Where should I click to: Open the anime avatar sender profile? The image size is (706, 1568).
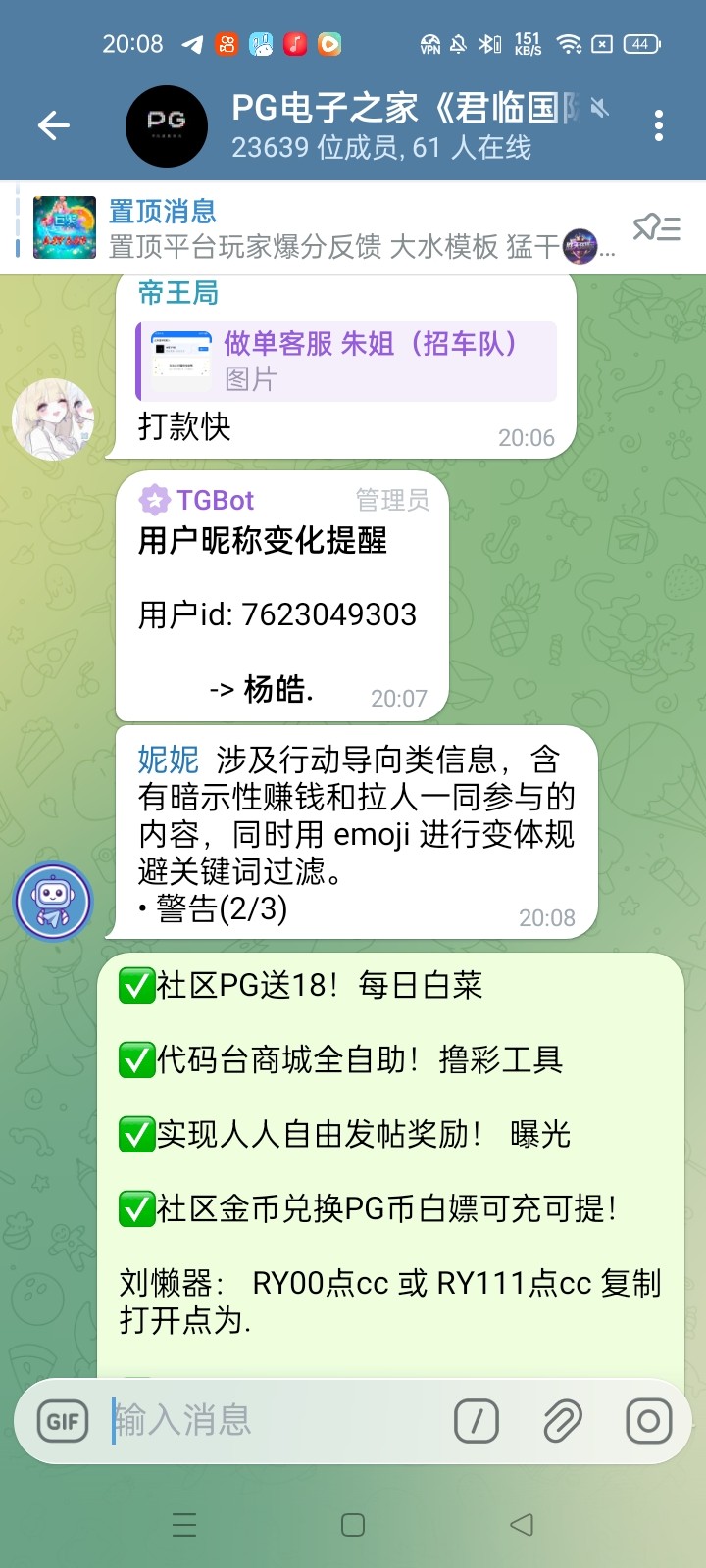[54, 419]
